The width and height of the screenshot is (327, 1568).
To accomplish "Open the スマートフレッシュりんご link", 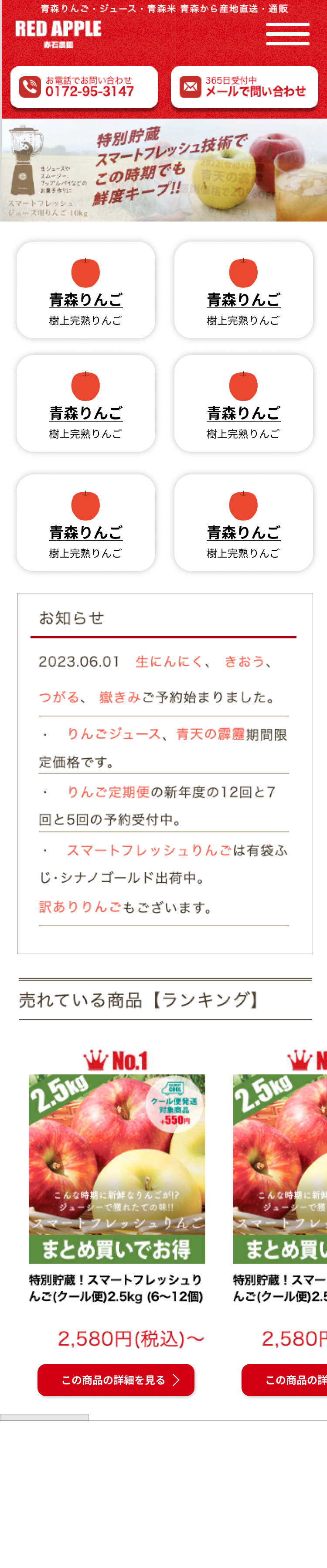I will [x=149, y=850].
